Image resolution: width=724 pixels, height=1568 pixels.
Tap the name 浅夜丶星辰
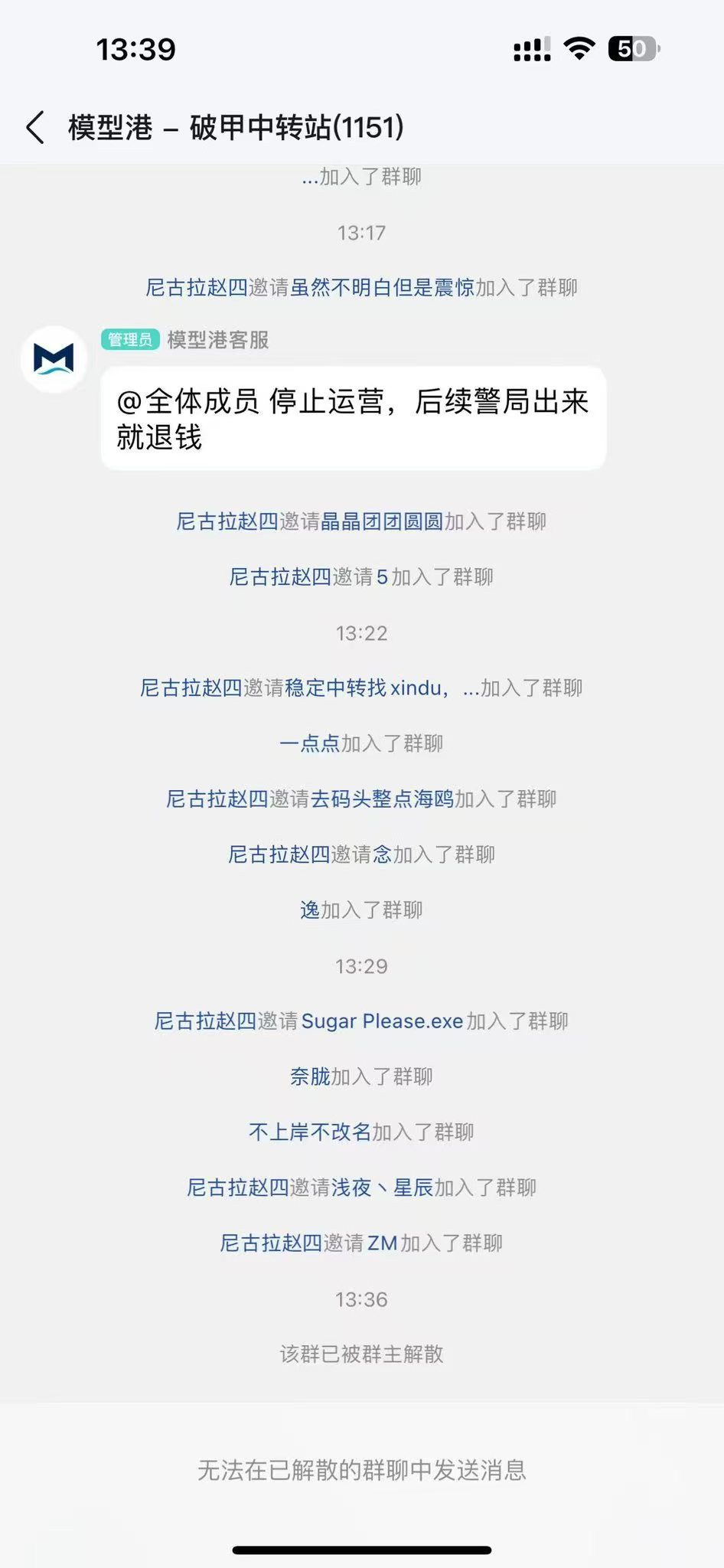point(382,1188)
